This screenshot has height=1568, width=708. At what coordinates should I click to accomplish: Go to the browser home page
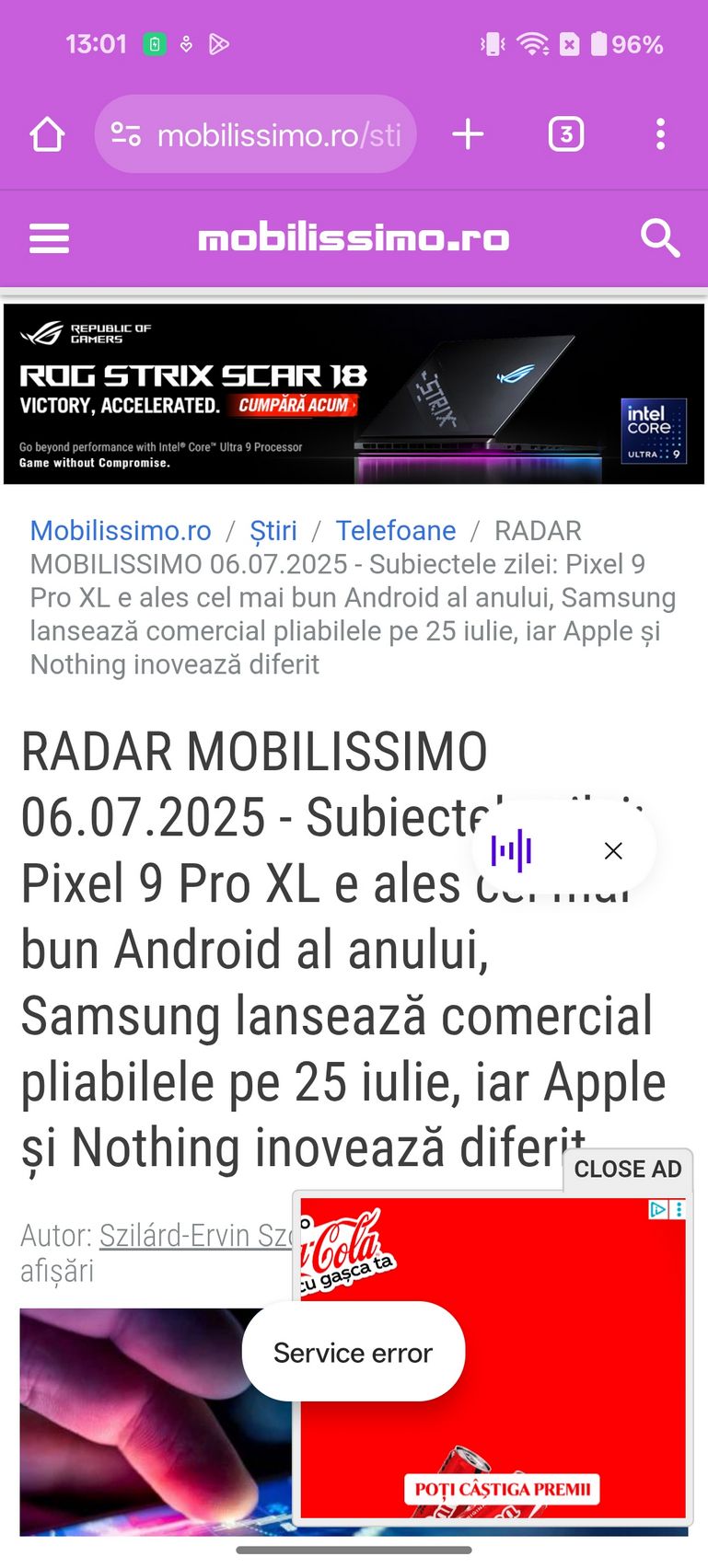click(x=47, y=134)
